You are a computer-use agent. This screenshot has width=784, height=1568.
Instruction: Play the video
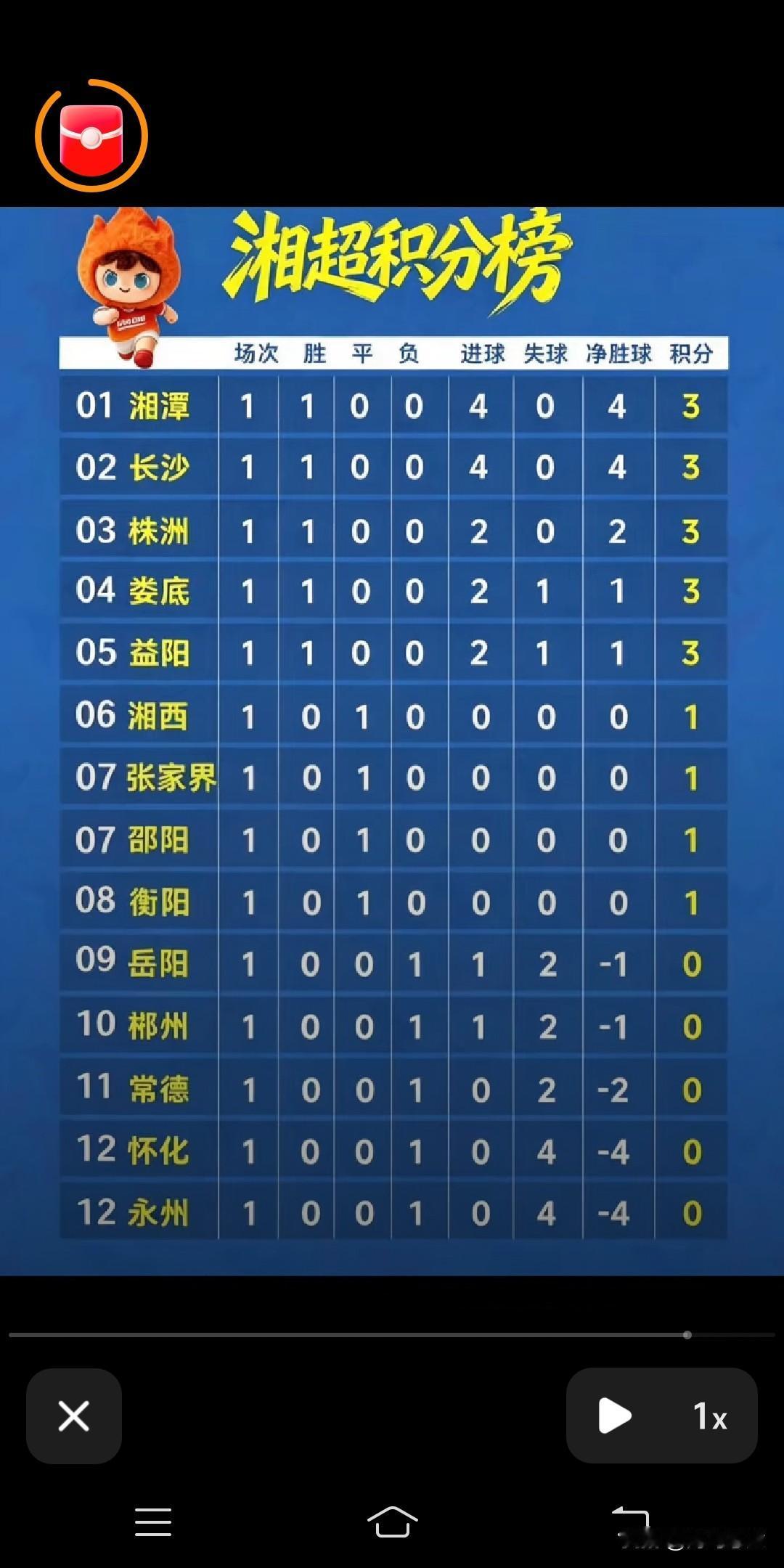(614, 1416)
